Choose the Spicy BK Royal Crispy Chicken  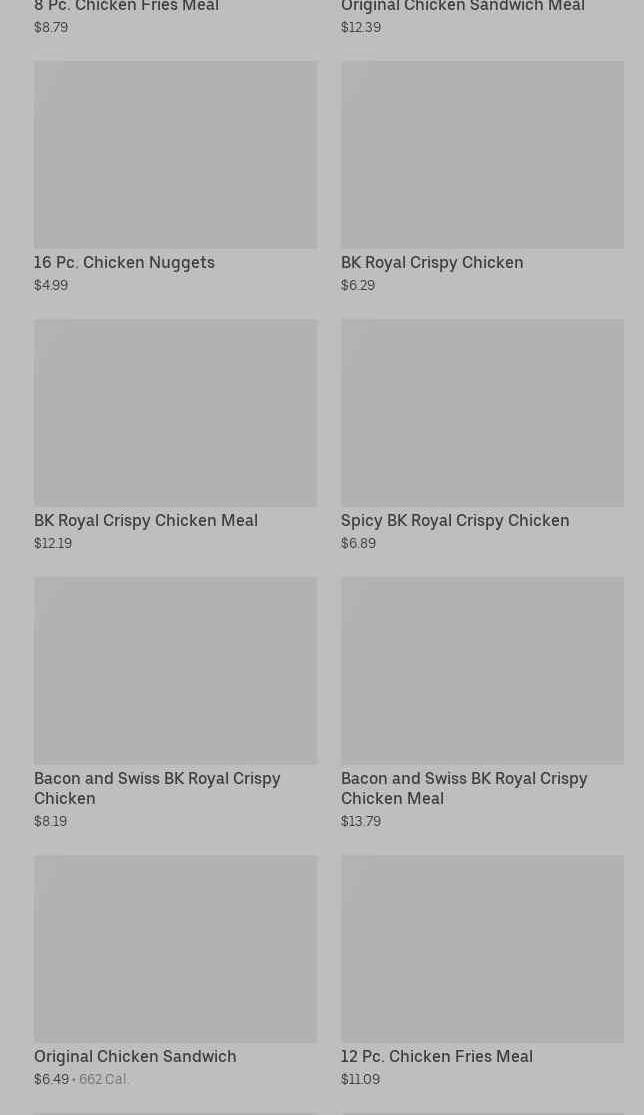click(481, 413)
